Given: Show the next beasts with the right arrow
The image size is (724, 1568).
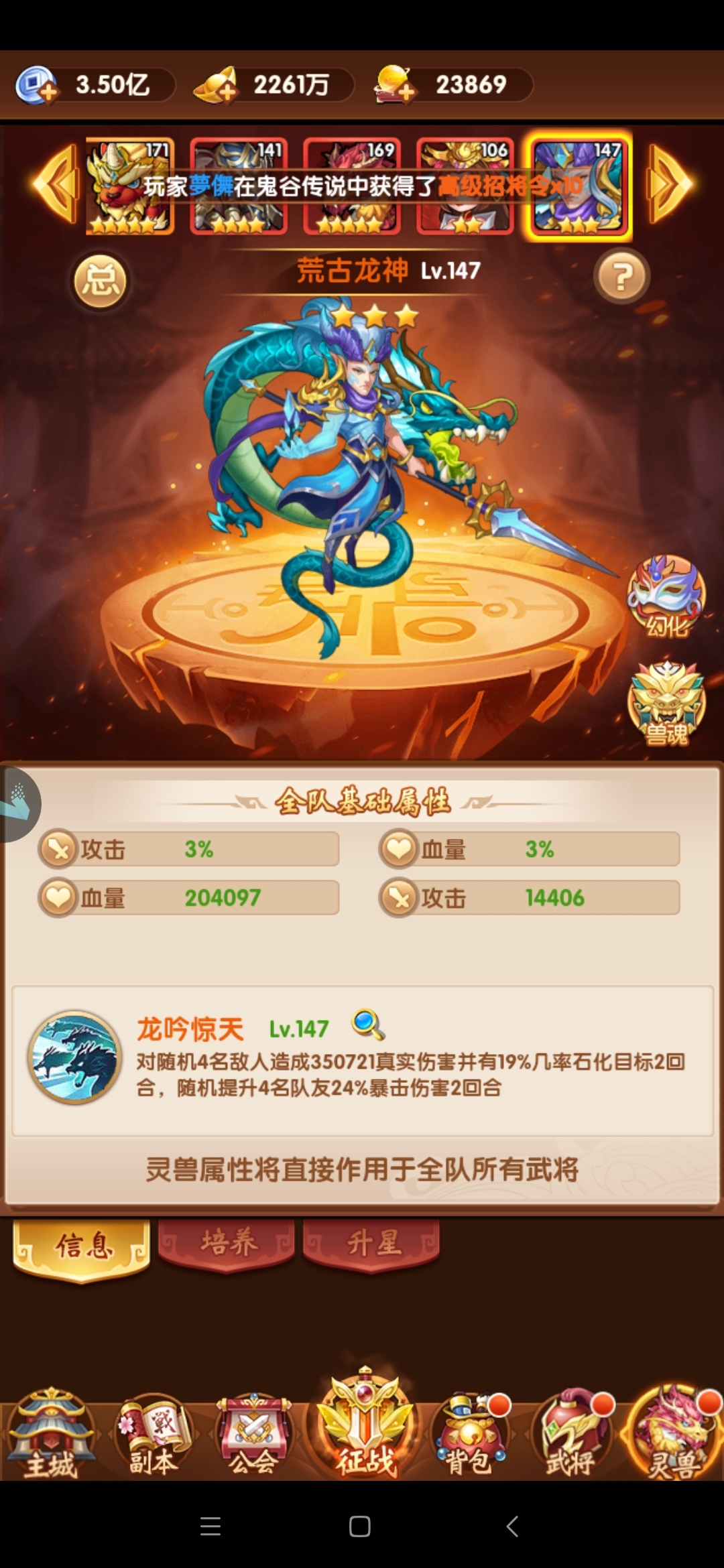Looking at the screenshot, I should pyautogui.click(x=669, y=184).
